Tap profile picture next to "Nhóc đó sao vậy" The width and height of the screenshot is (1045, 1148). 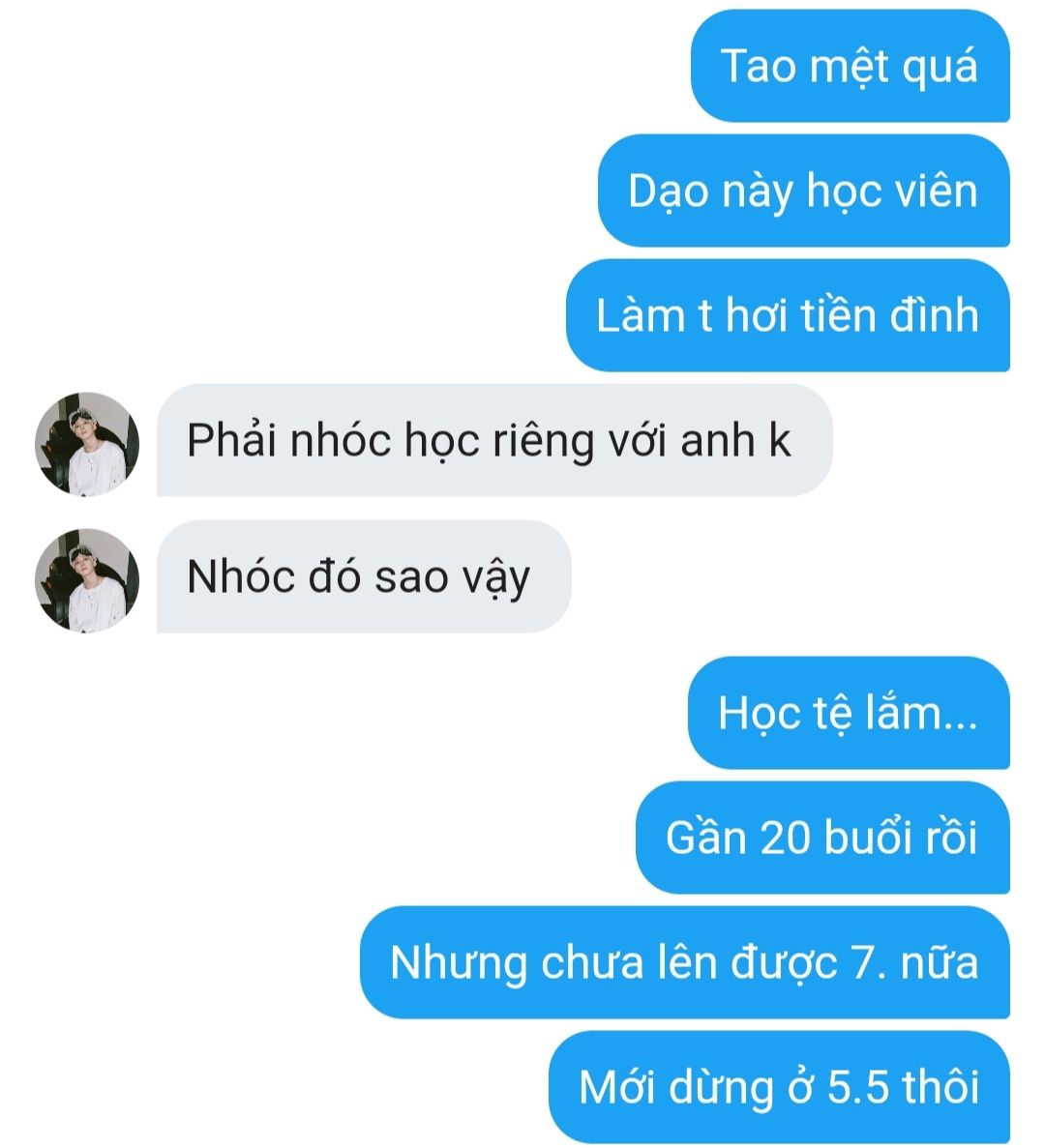pyautogui.click(x=87, y=580)
